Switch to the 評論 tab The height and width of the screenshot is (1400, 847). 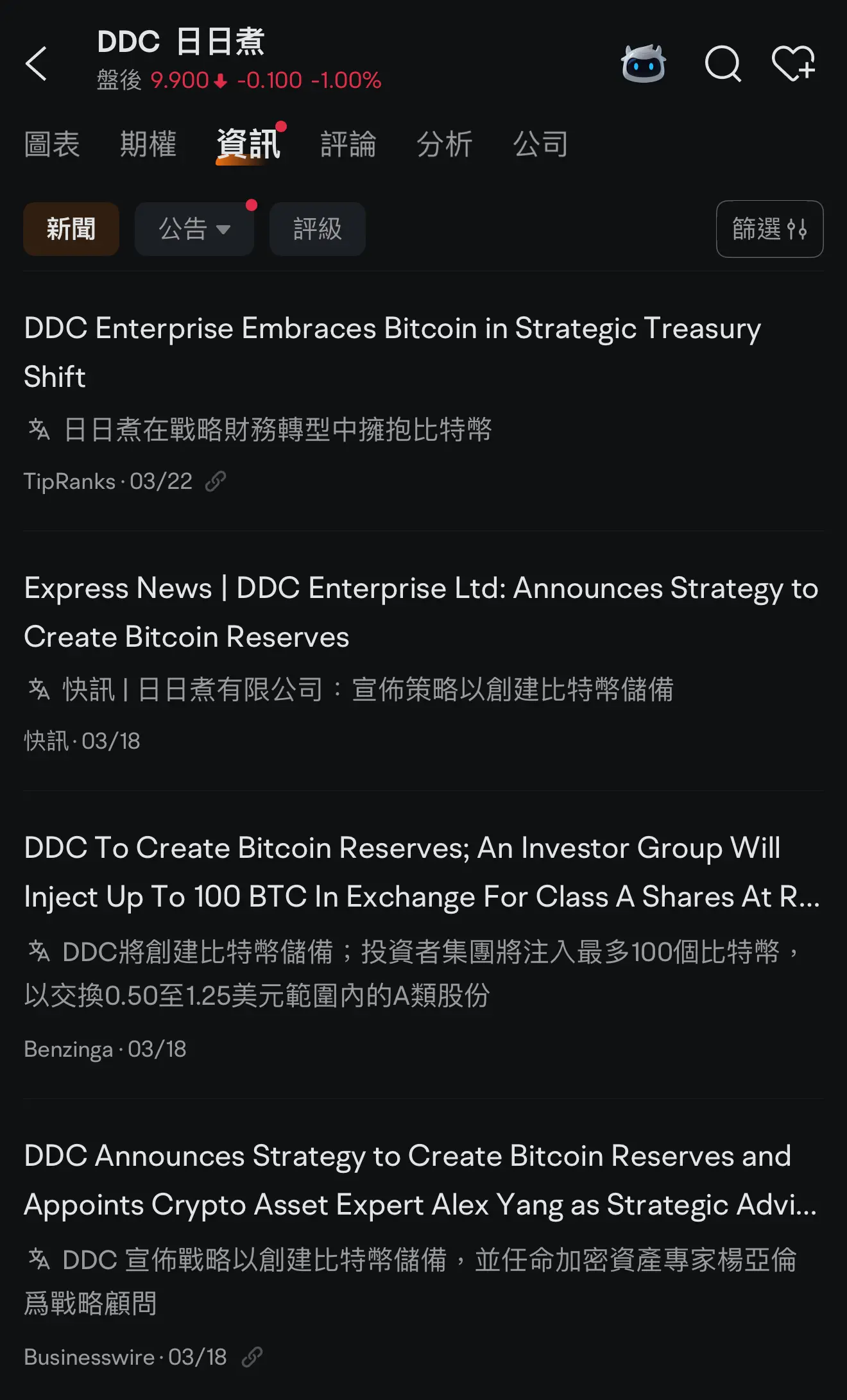(x=348, y=144)
